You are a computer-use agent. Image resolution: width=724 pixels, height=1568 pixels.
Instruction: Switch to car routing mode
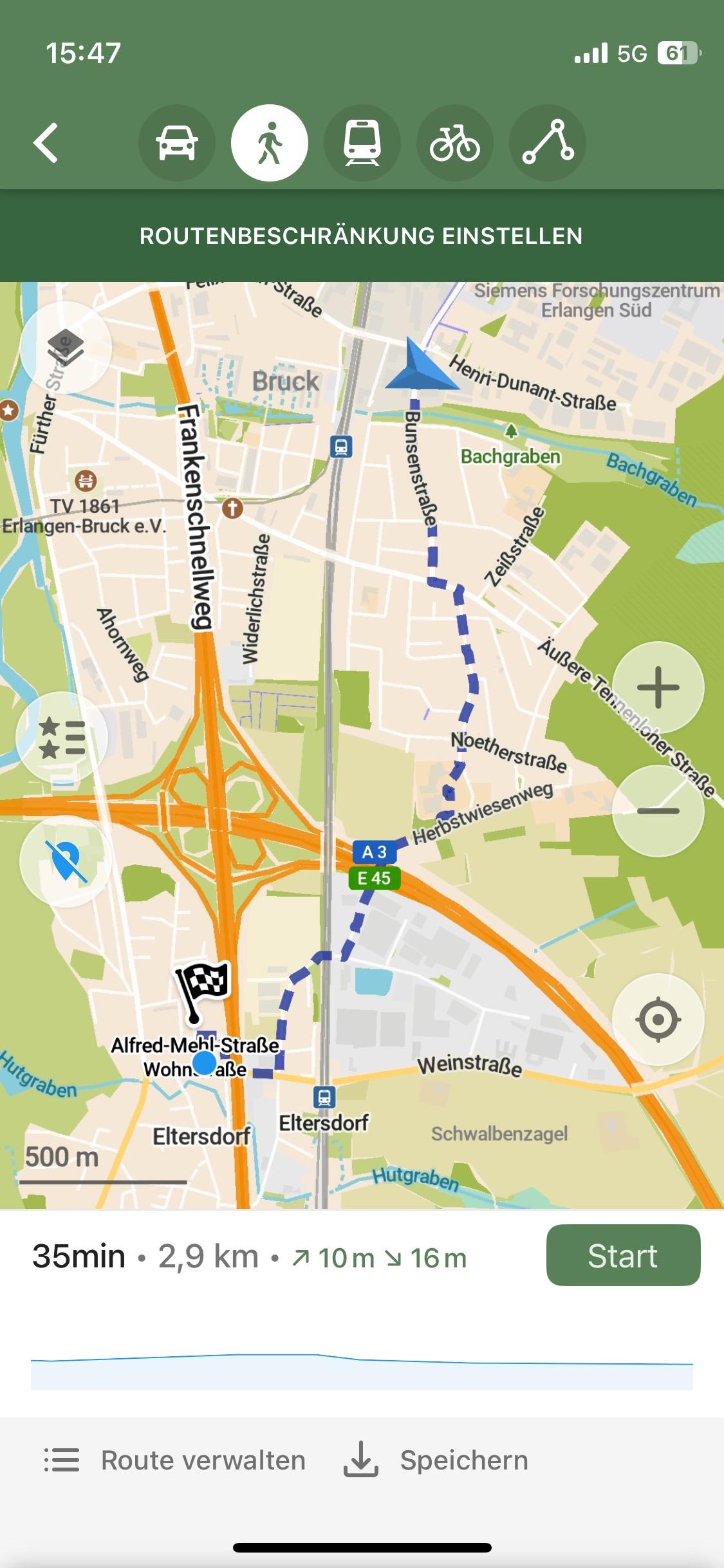coord(176,142)
